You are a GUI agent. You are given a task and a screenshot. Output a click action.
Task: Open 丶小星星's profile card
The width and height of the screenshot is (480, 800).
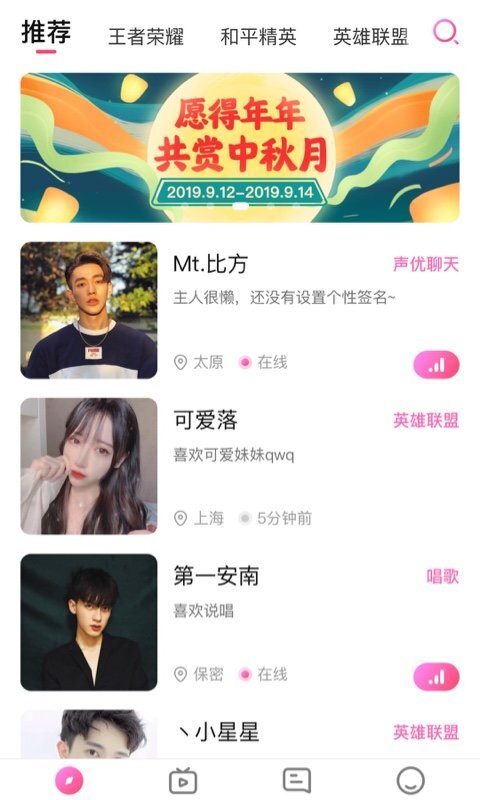click(240, 734)
